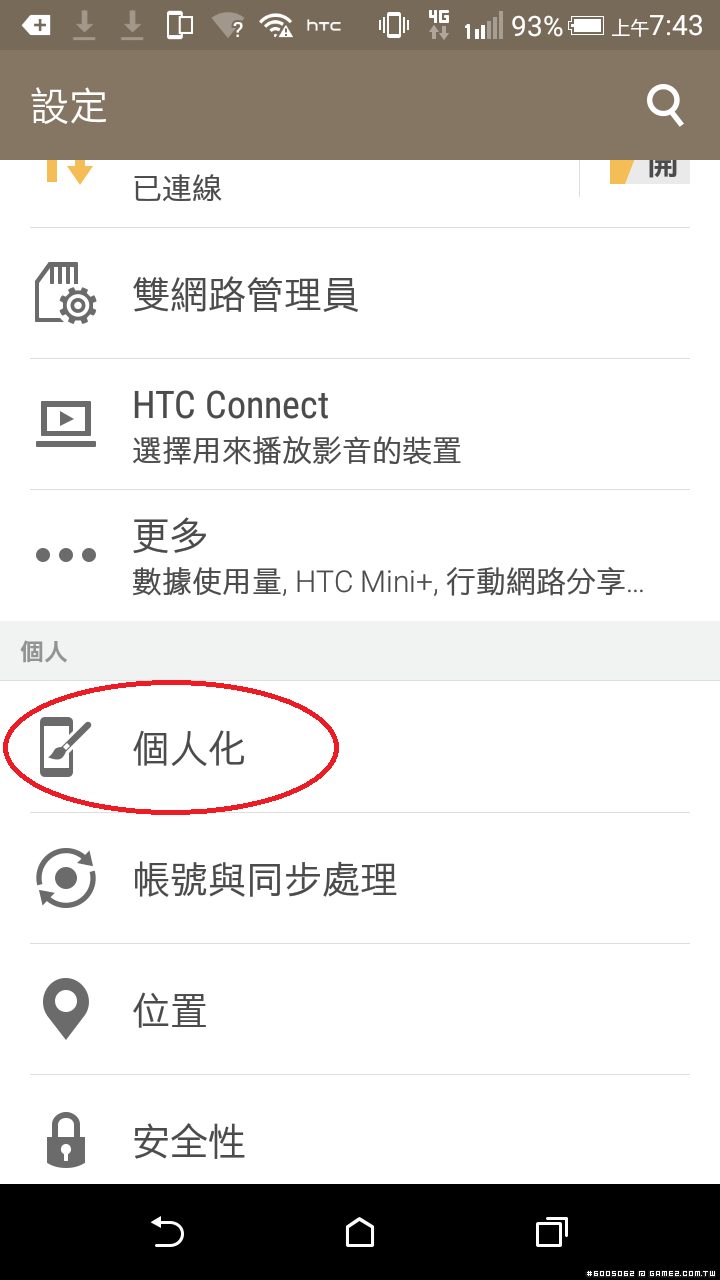
Task: Open the settings search icon
Action: click(665, 105)
